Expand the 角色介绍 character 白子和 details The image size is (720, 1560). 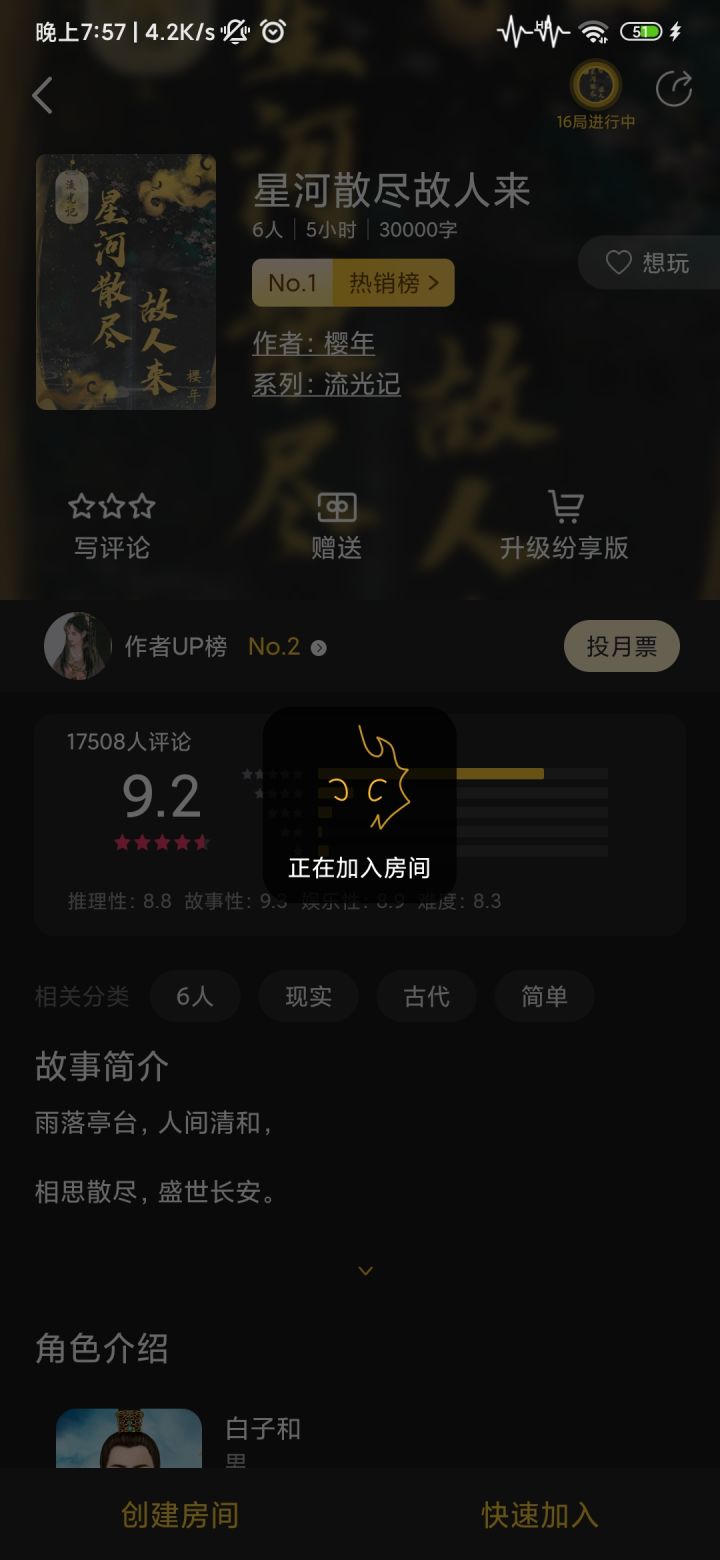[x=263, y=1428]
